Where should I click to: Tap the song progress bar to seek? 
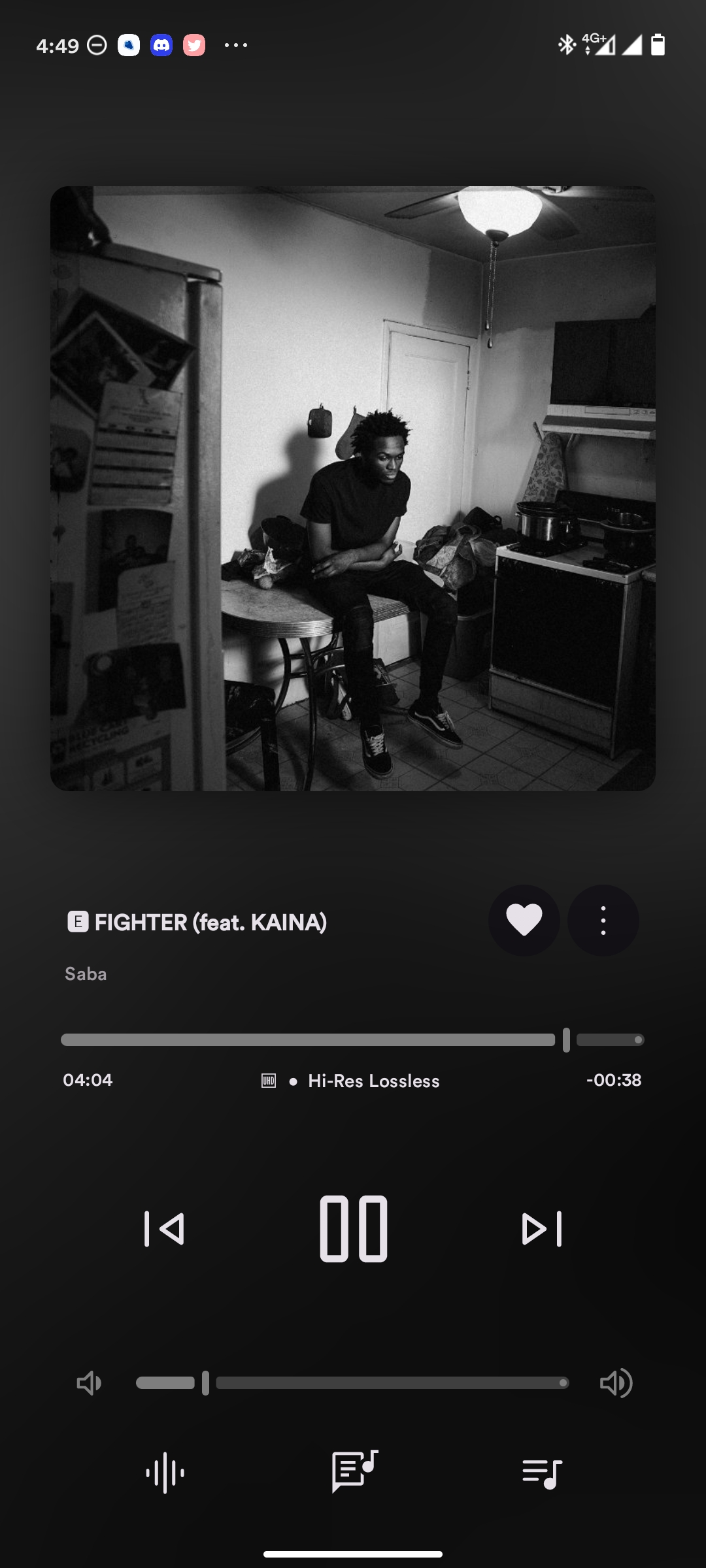(353, 1039)
